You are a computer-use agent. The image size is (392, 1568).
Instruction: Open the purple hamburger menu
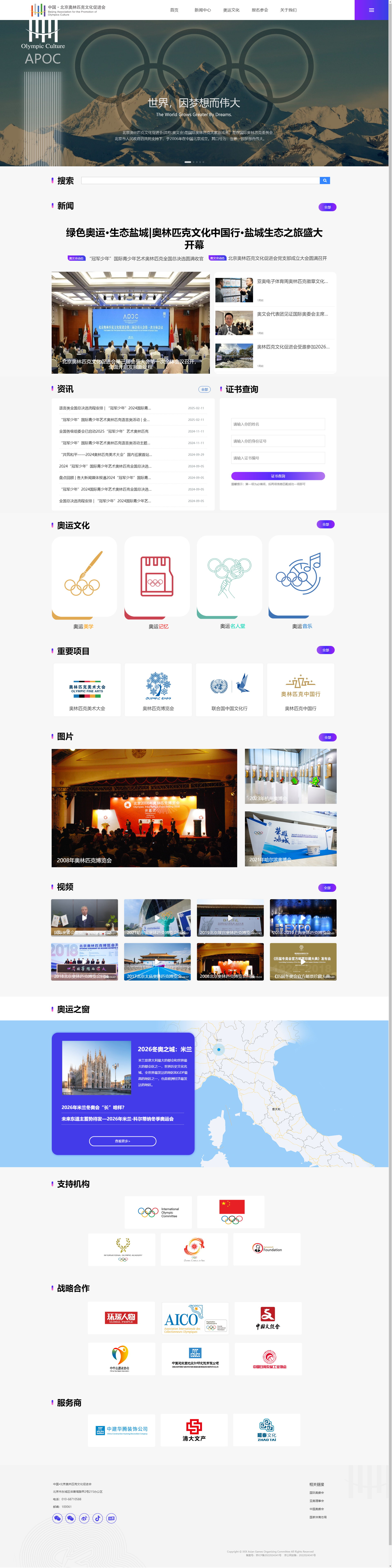371,10
